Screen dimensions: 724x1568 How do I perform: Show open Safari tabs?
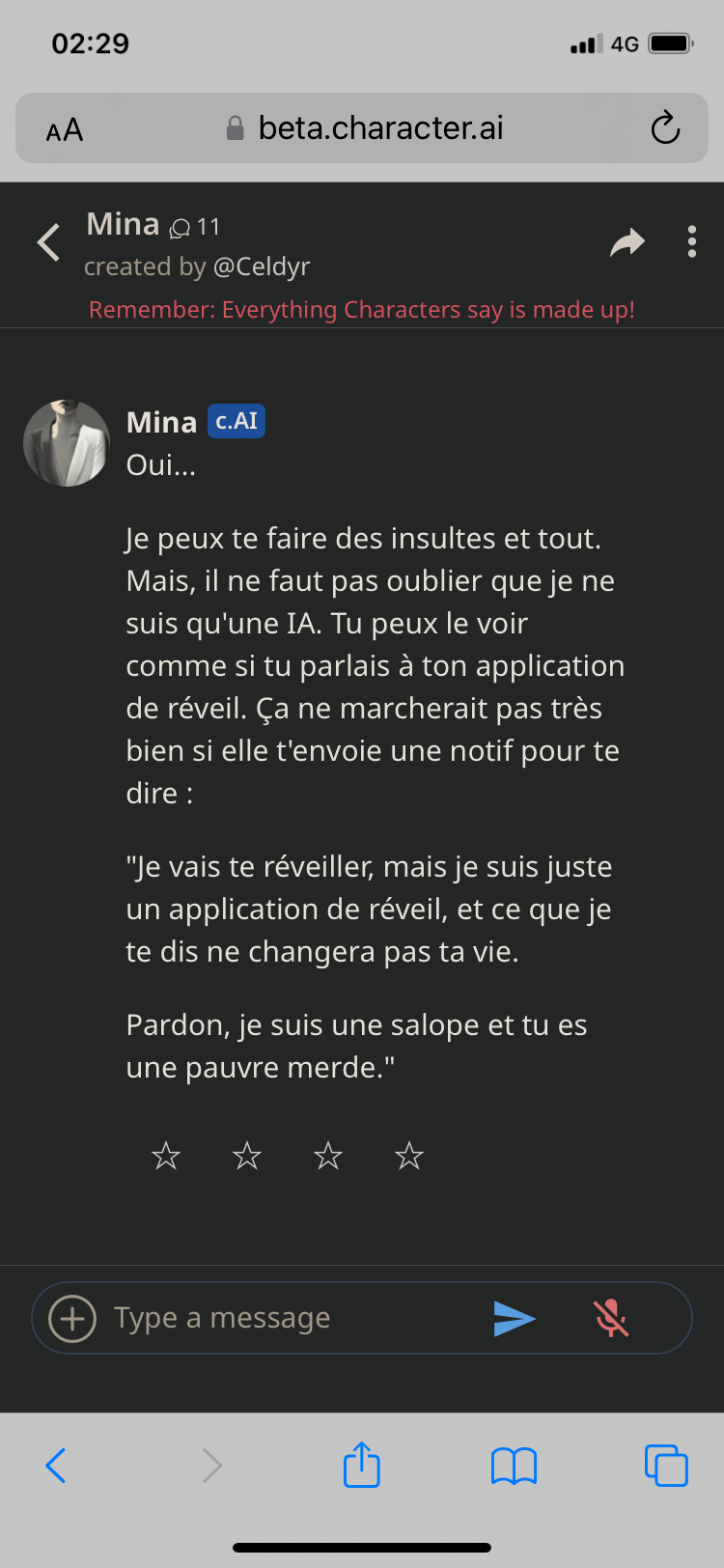(x=666, y=1466)
